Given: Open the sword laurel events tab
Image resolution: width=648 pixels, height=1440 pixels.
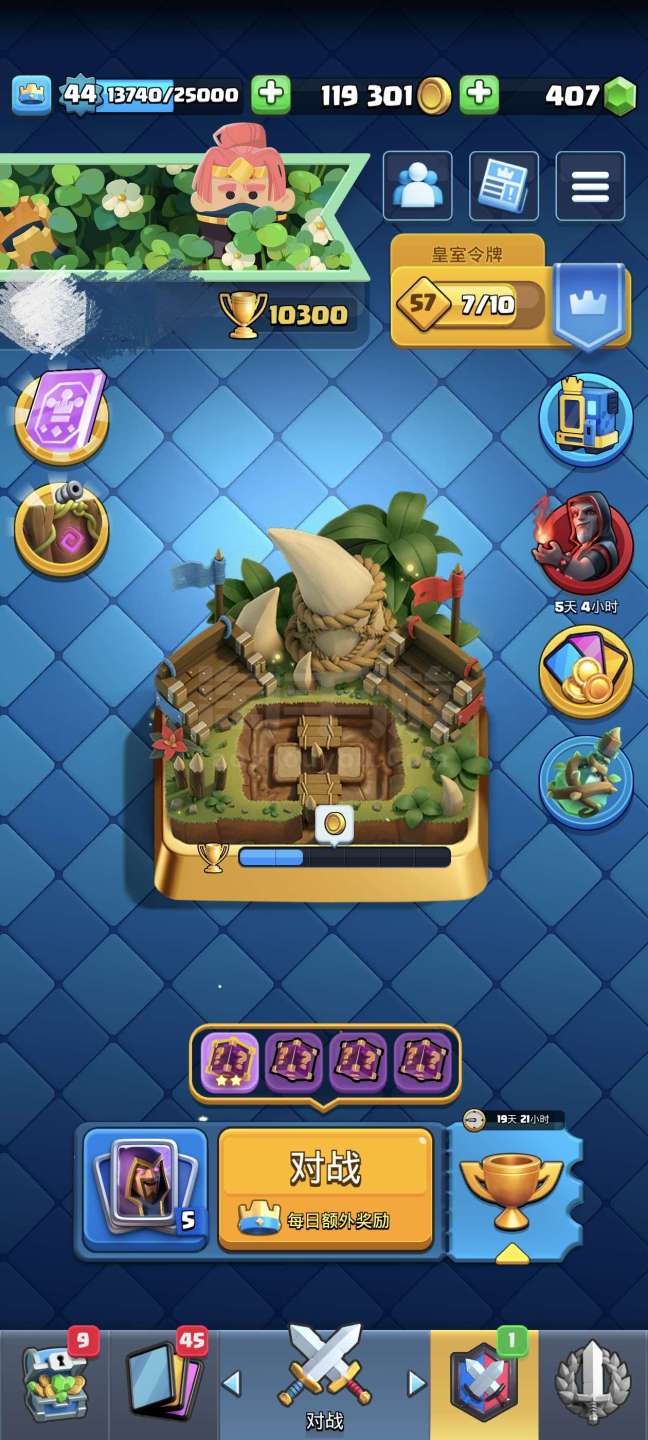Looking at the screenshot, I should [593, 1384].
